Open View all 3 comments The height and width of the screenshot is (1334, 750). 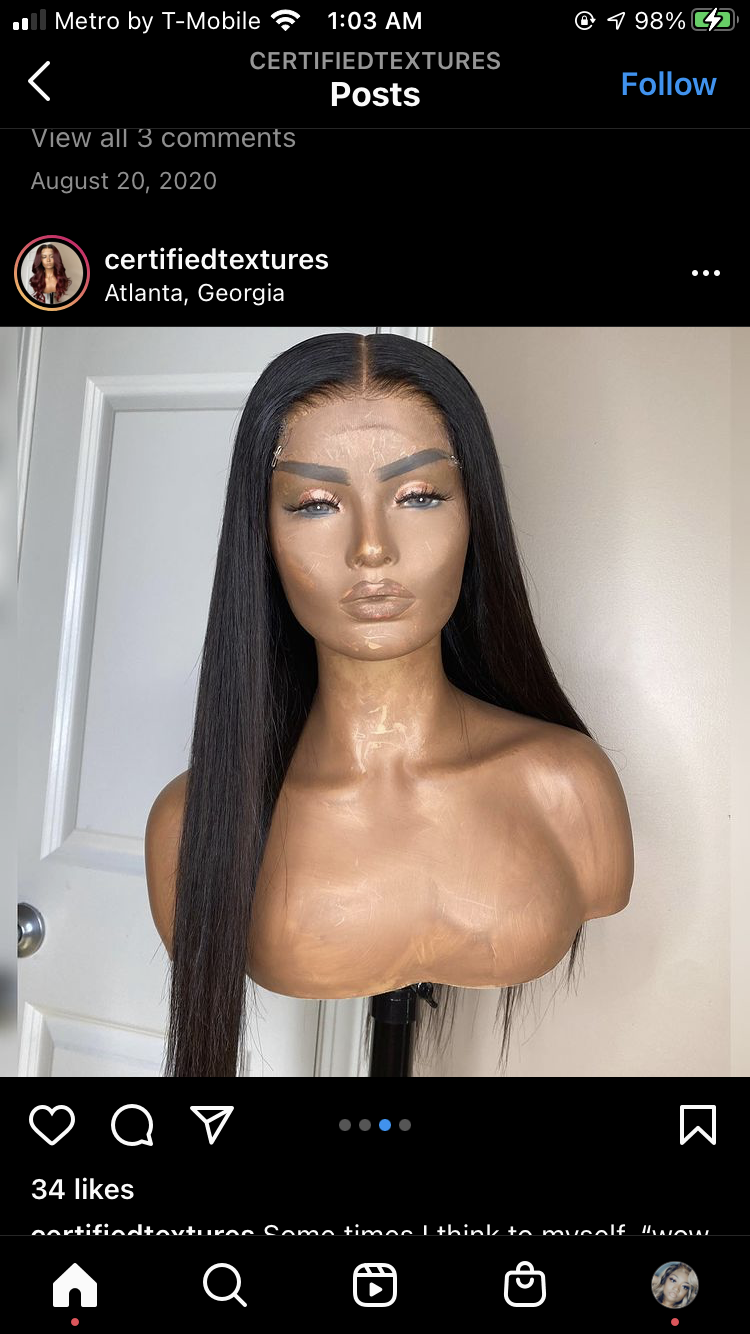click(x=163, y=138)
